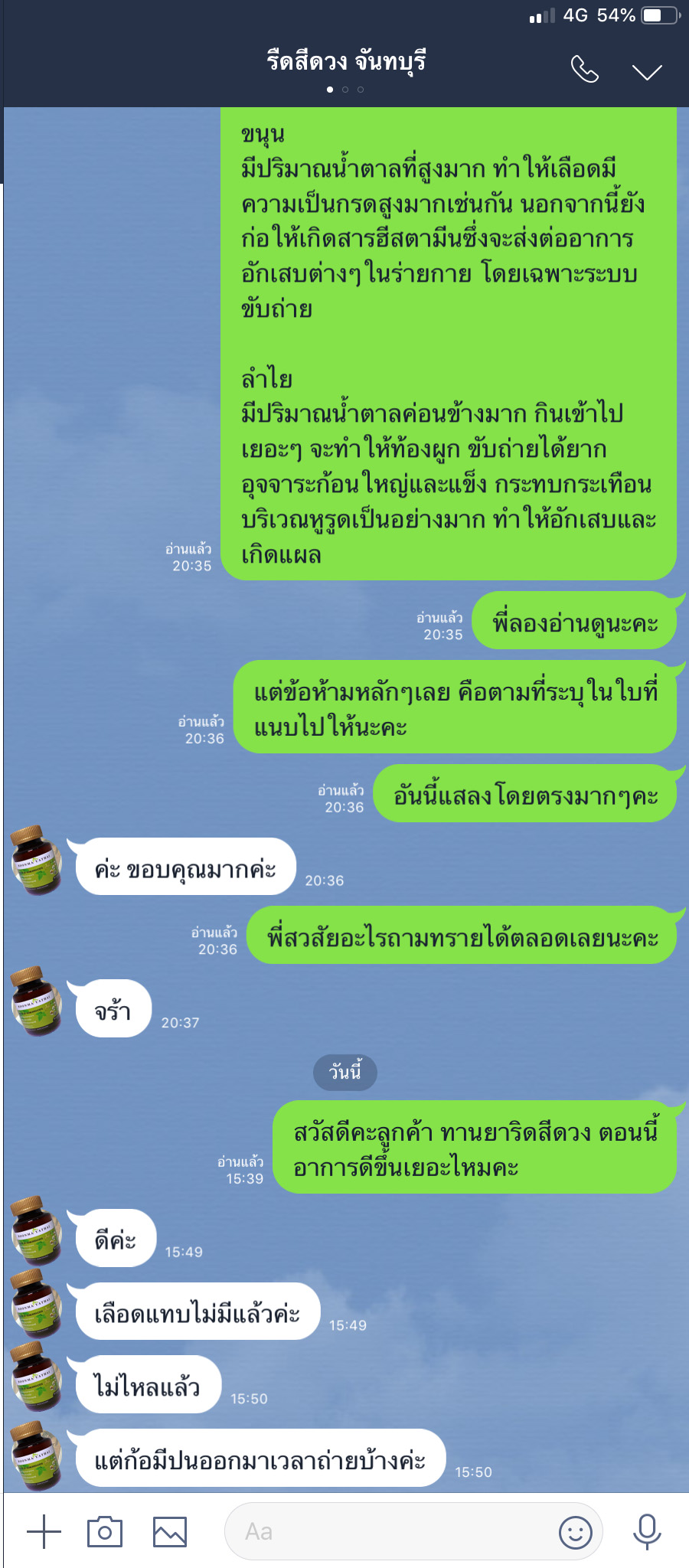Focus the Aa message input field
Viewport: 689px width, 1568px height.
(390, 1532)
